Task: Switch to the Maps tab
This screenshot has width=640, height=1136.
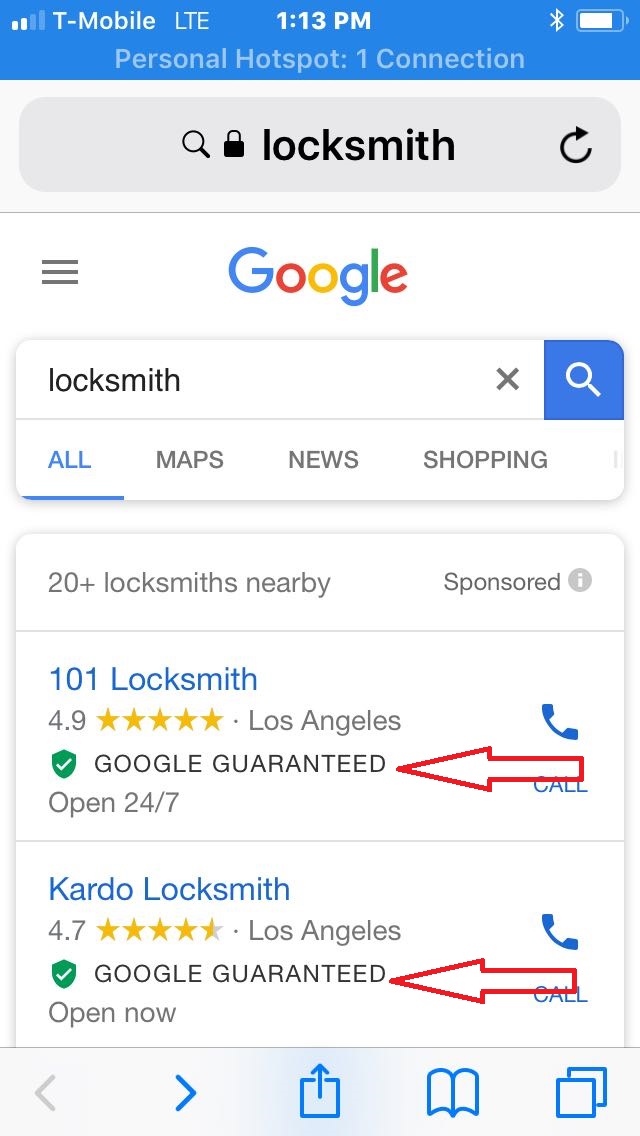Action: click(190, 460)
